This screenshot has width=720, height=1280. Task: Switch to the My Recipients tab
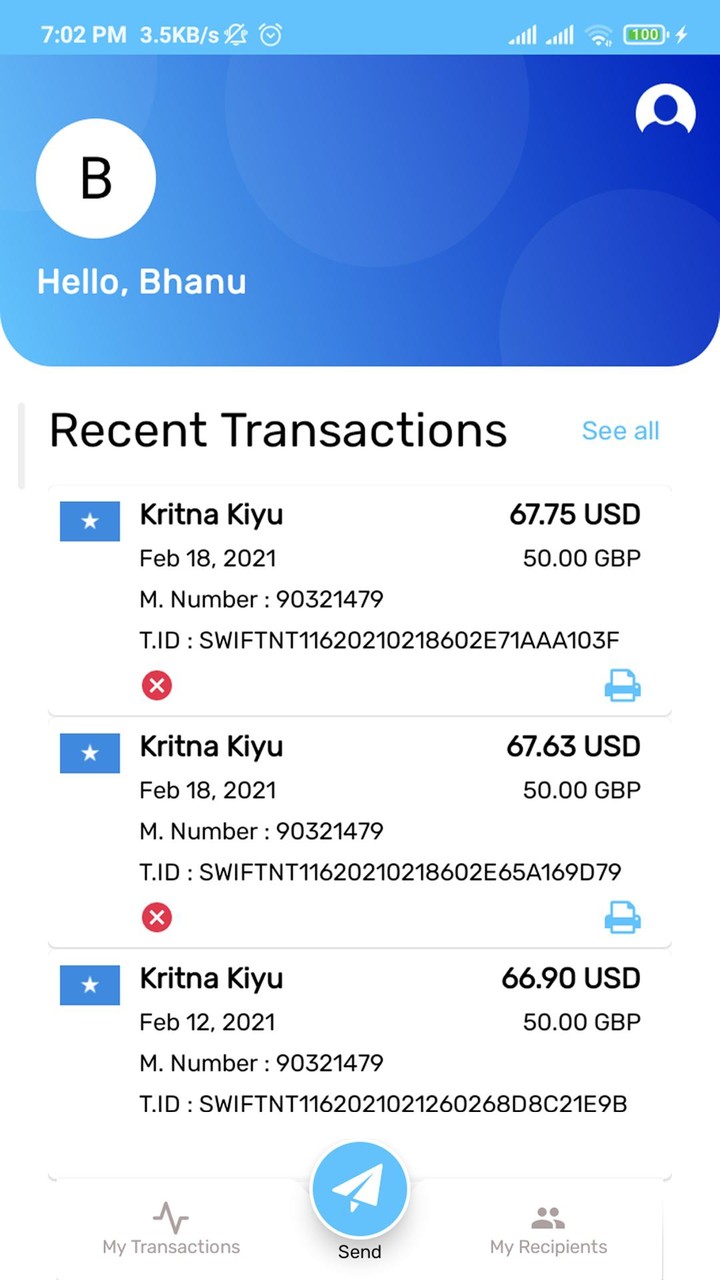click(547, 1232)
